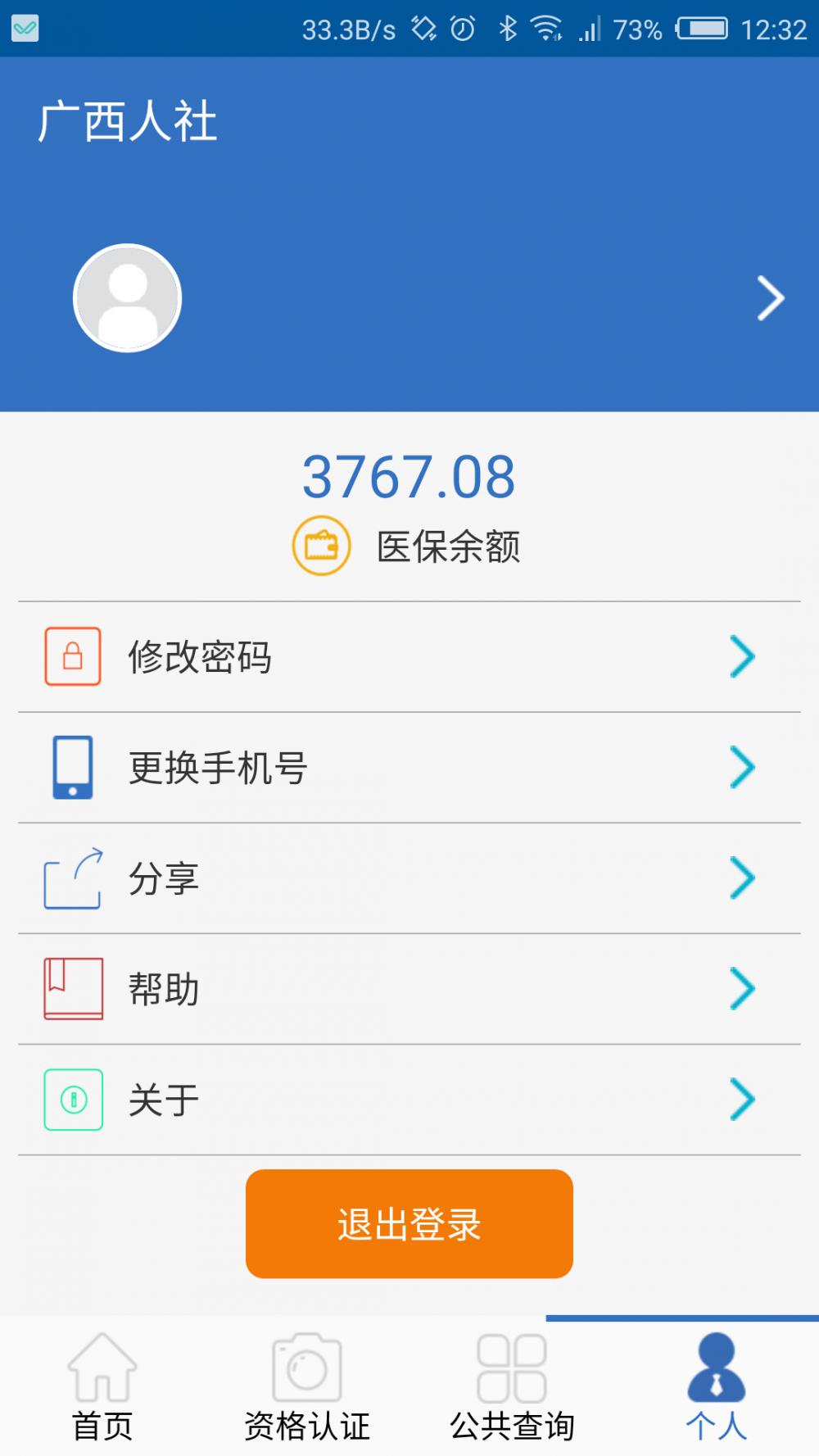
Task: Tap the profile avatar picture
Action: click(x=128, y=298)
